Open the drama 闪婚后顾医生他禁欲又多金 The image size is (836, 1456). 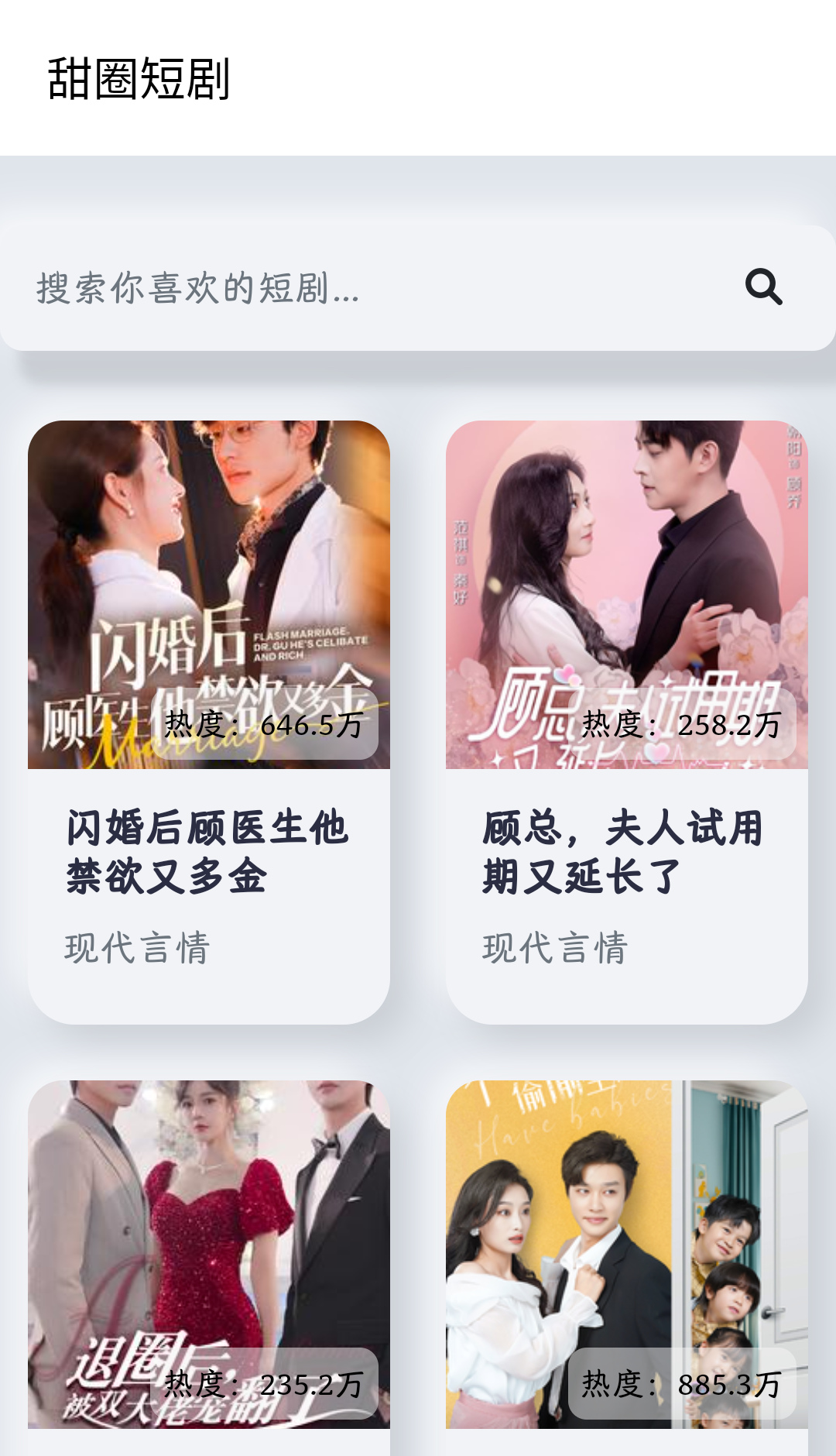pos(209,720)
